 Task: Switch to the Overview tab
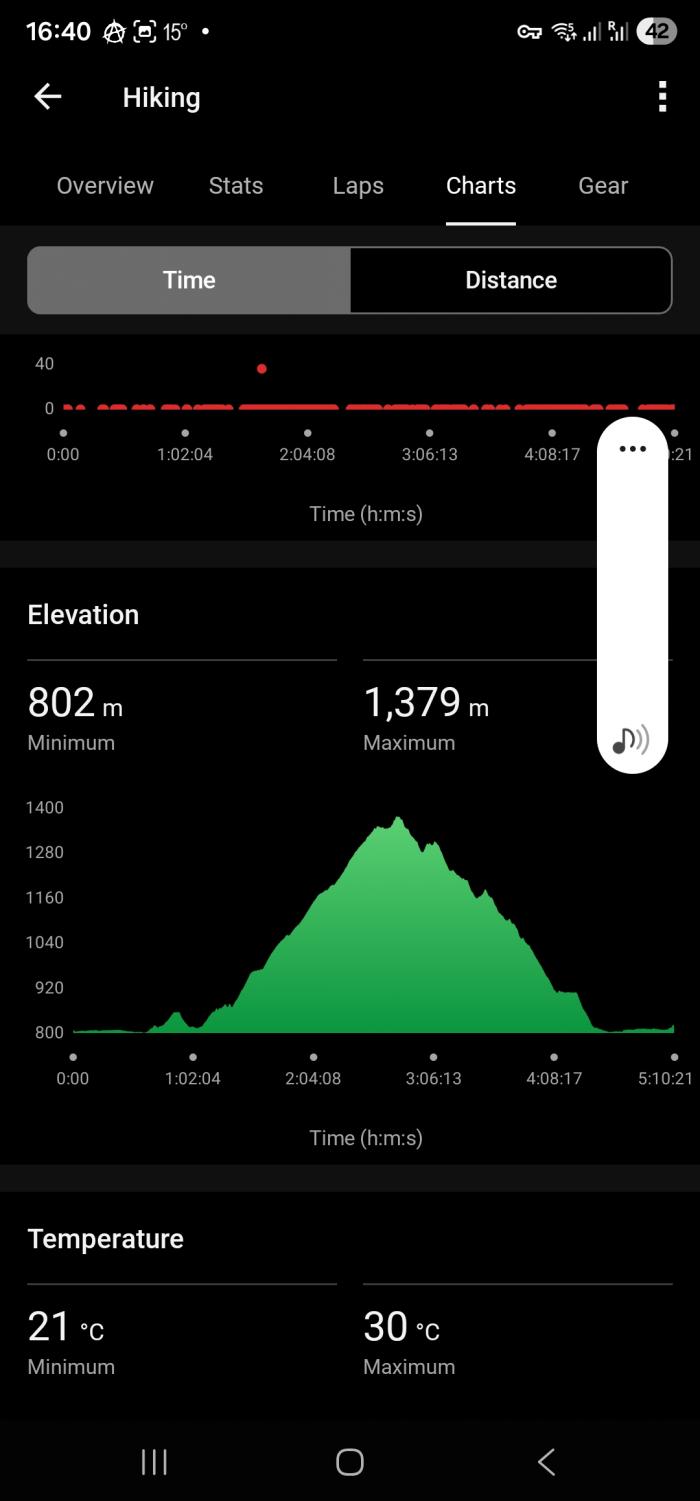pyautogui.click(x=105, y=186)
